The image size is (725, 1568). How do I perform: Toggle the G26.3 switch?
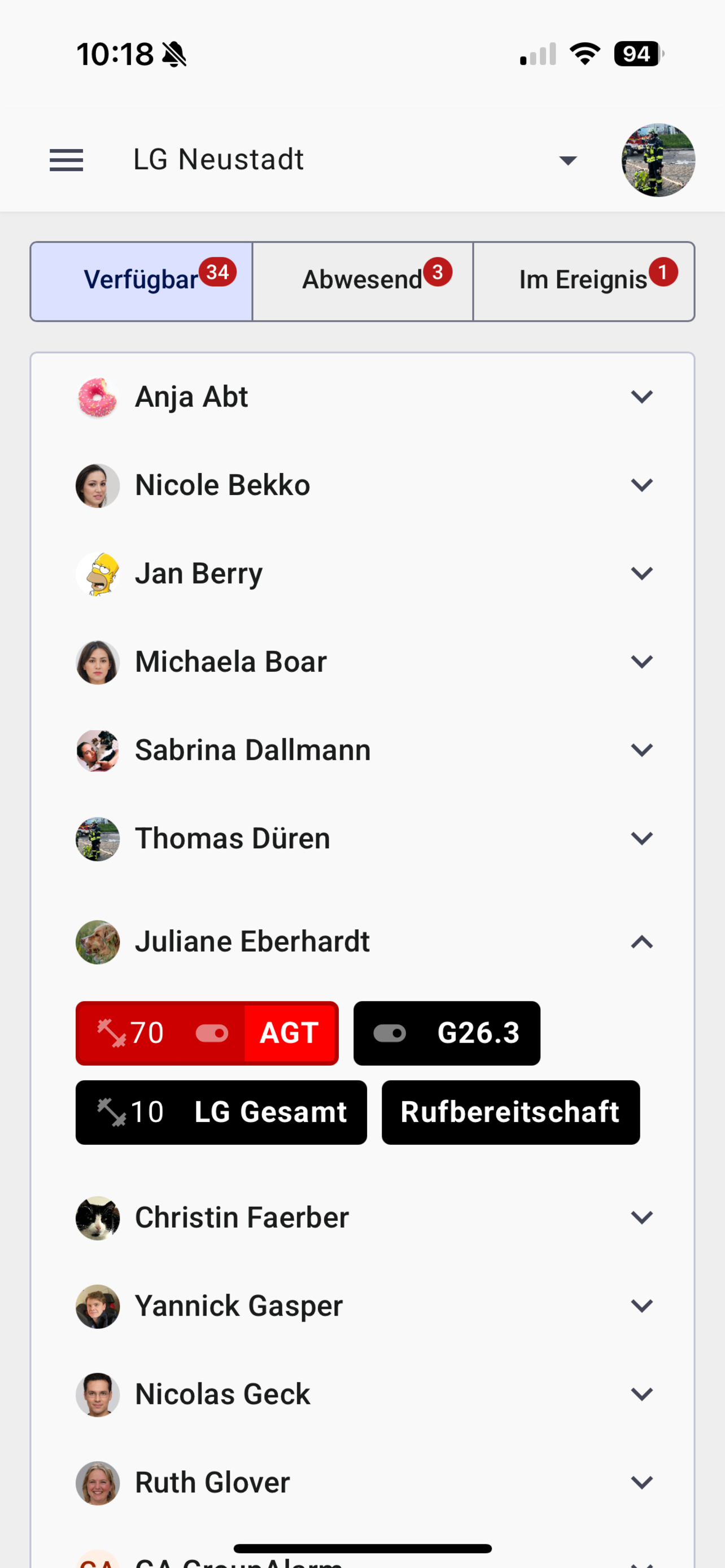pos(390,1033)
